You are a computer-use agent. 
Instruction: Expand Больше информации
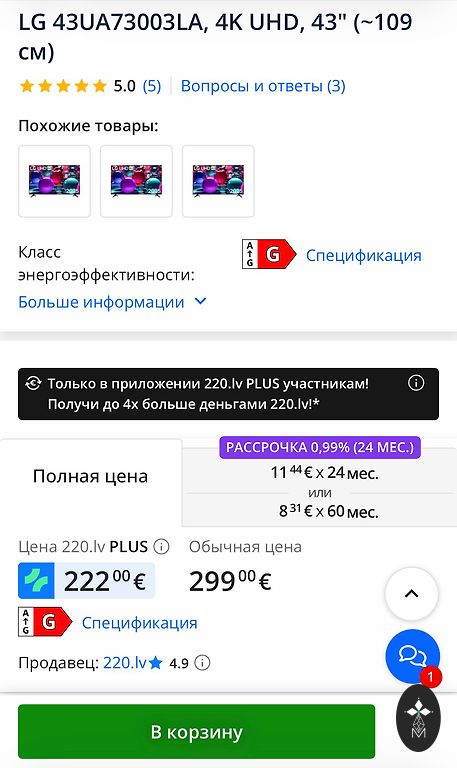[112, 302]
